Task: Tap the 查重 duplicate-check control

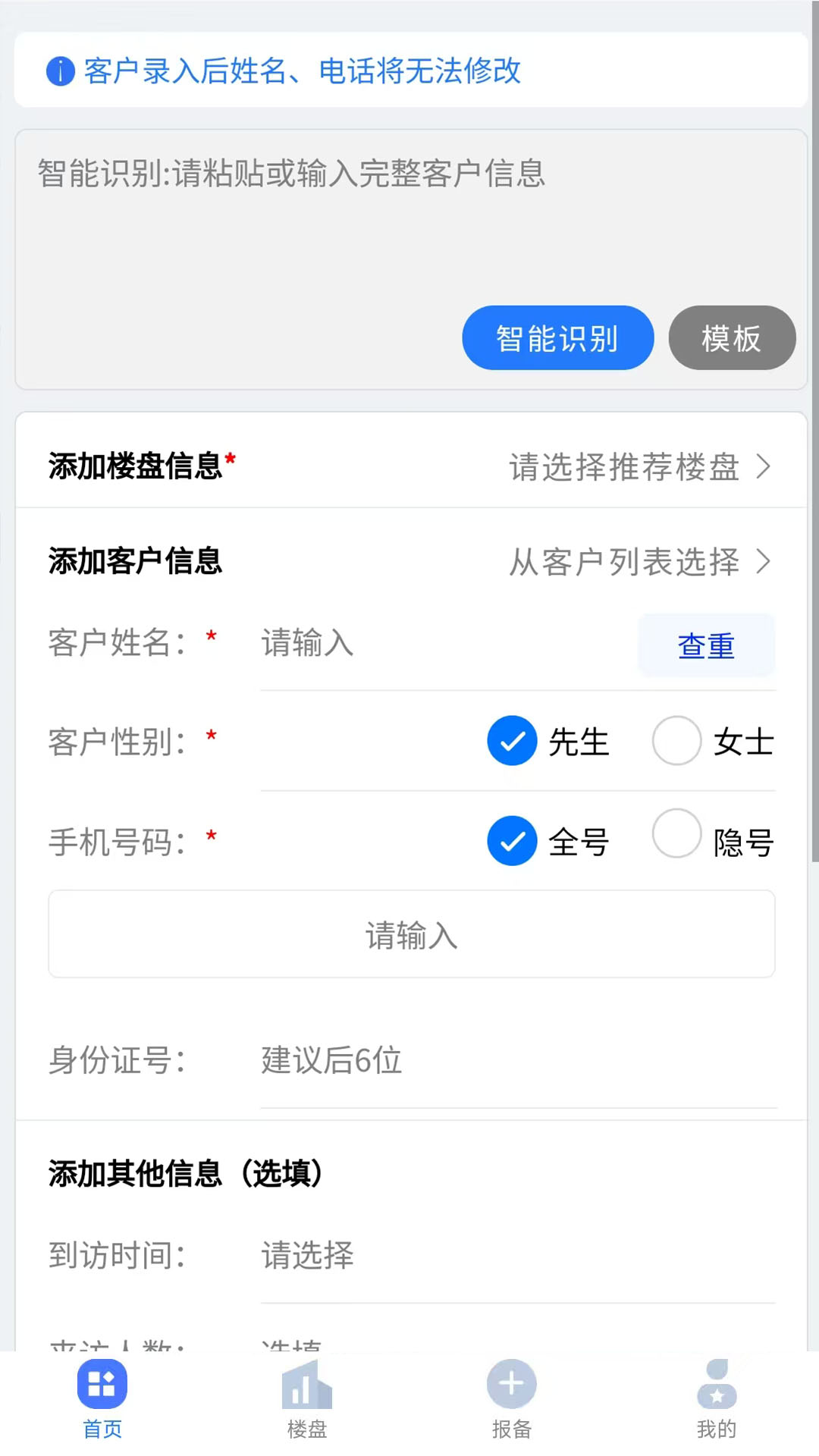Action: [704, 645]
